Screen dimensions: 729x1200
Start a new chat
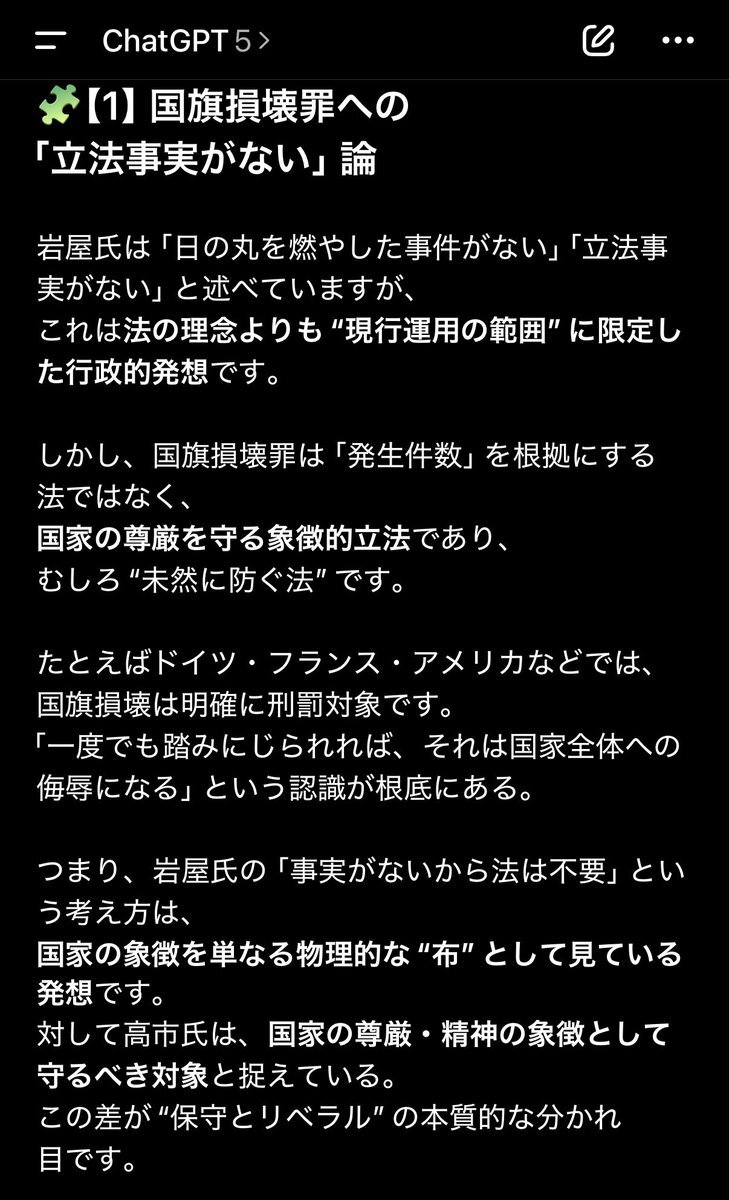point(598,41)
